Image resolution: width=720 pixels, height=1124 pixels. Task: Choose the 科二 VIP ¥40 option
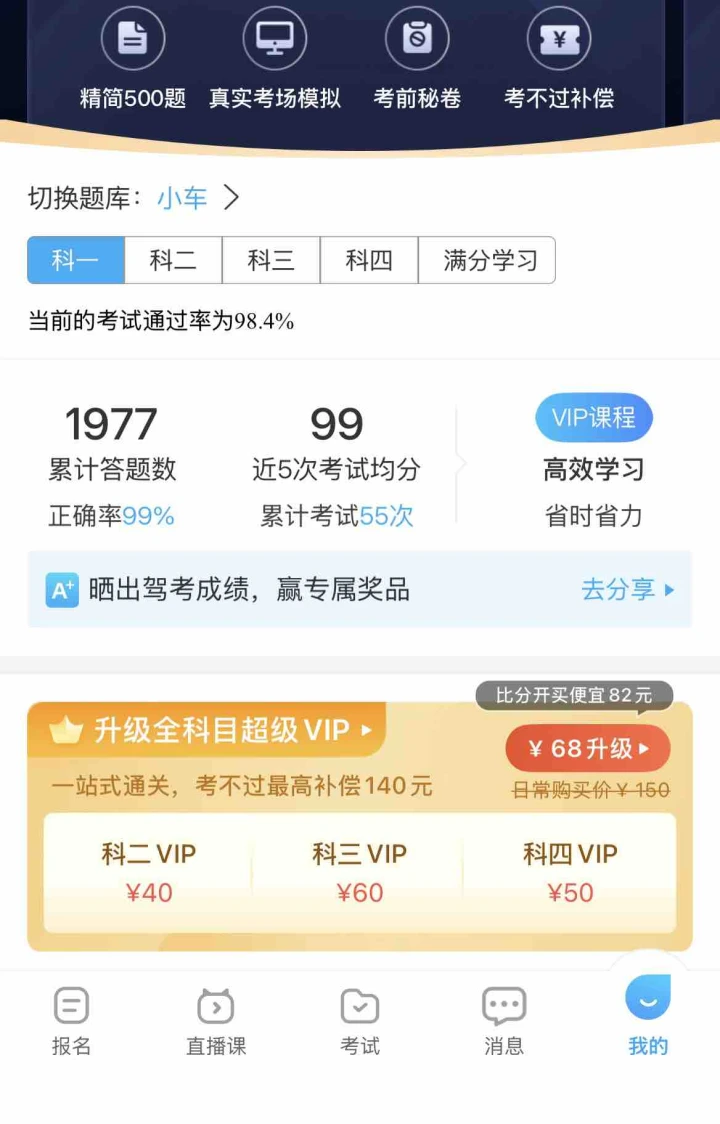tap(149, 872)
